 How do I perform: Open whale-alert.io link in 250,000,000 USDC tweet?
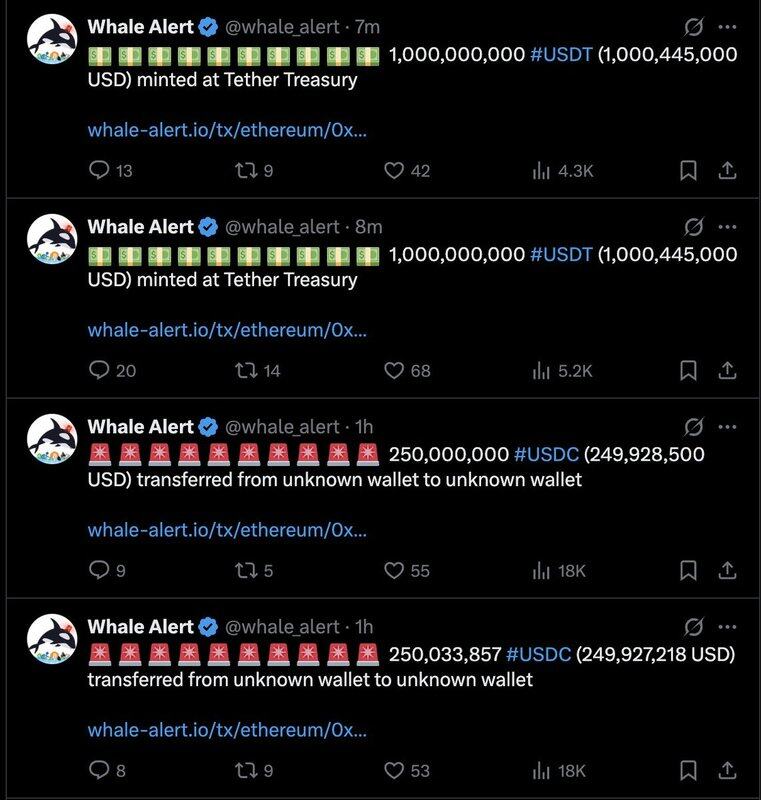[227, 530]
